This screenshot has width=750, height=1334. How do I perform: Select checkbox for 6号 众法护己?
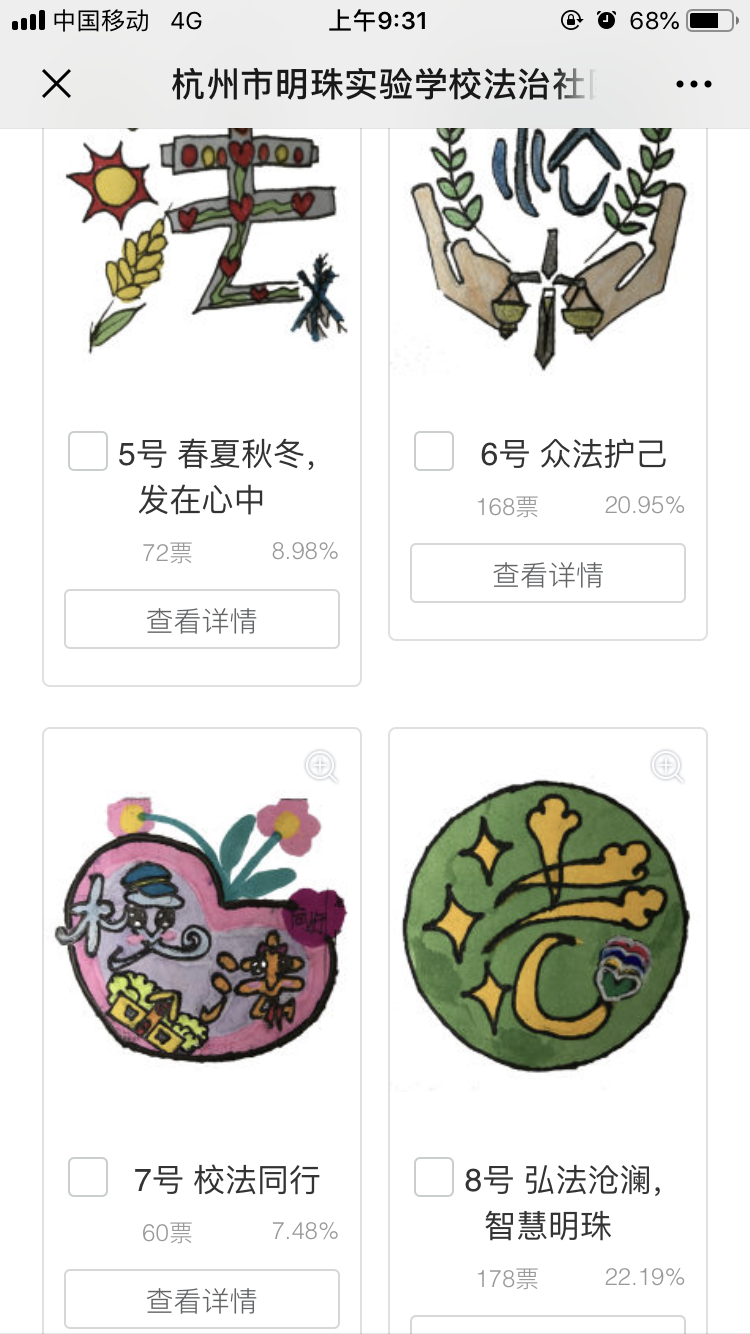(434, 451)
